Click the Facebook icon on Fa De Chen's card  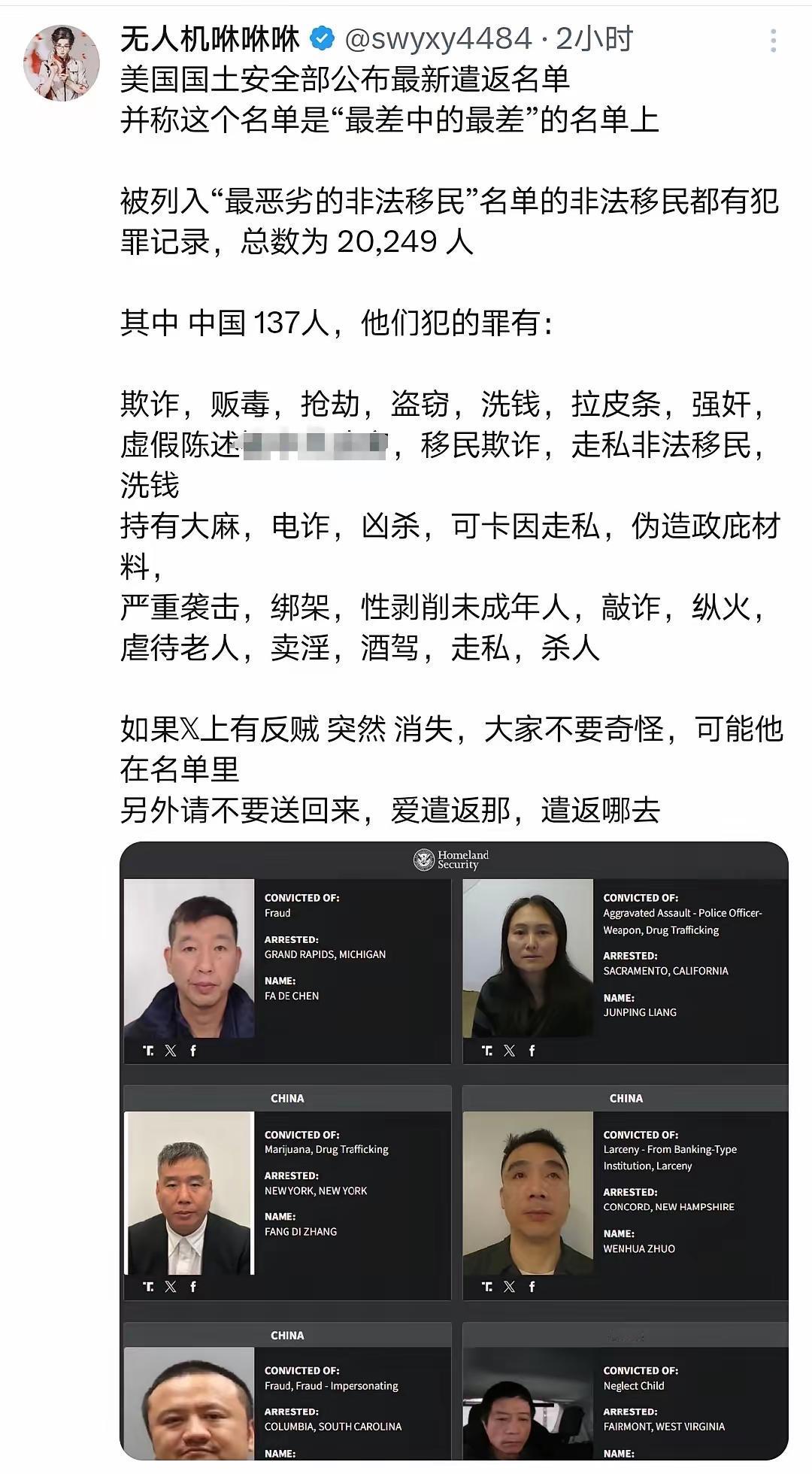point(193,1050)
